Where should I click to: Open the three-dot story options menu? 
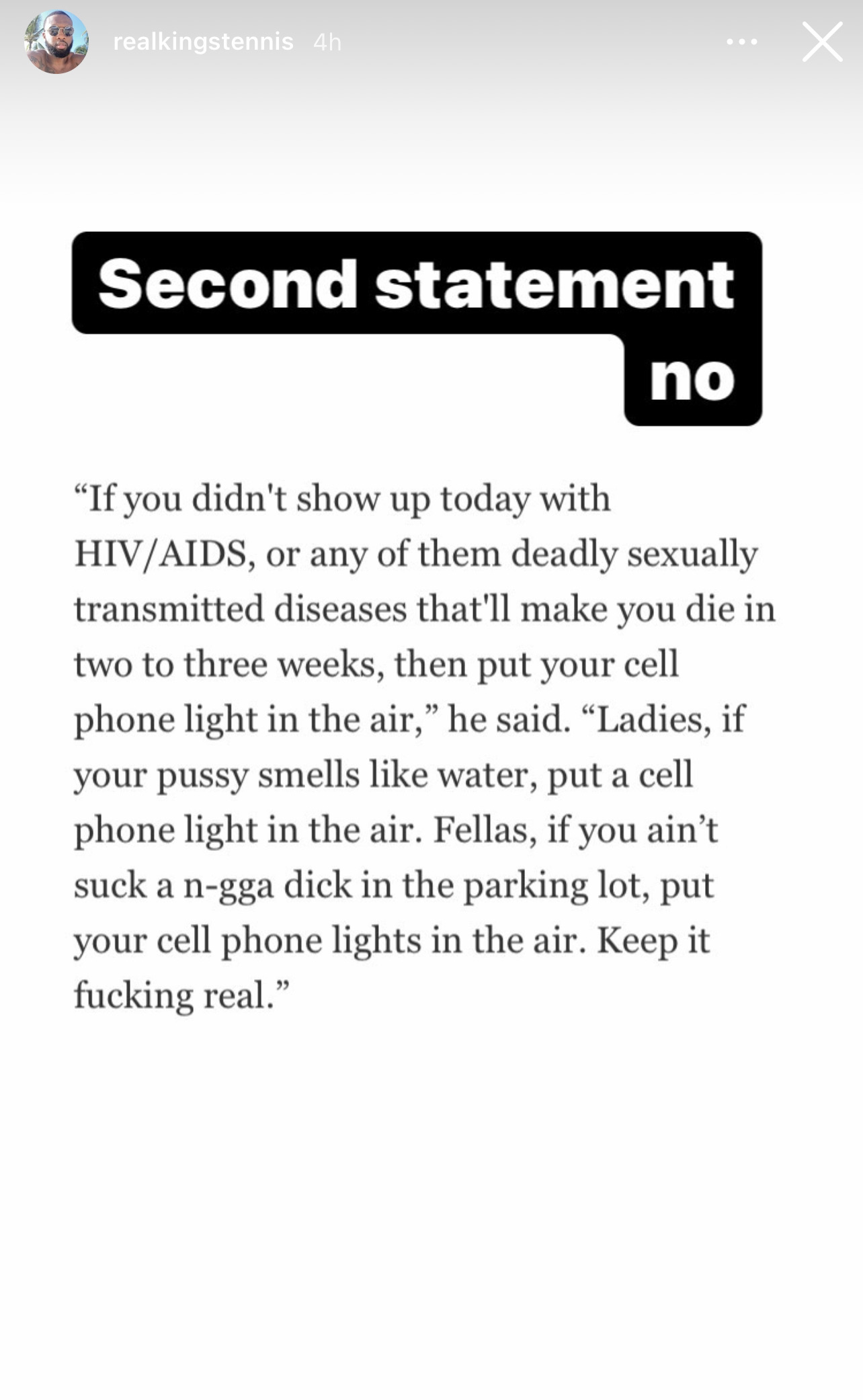(x=742, y=42)
